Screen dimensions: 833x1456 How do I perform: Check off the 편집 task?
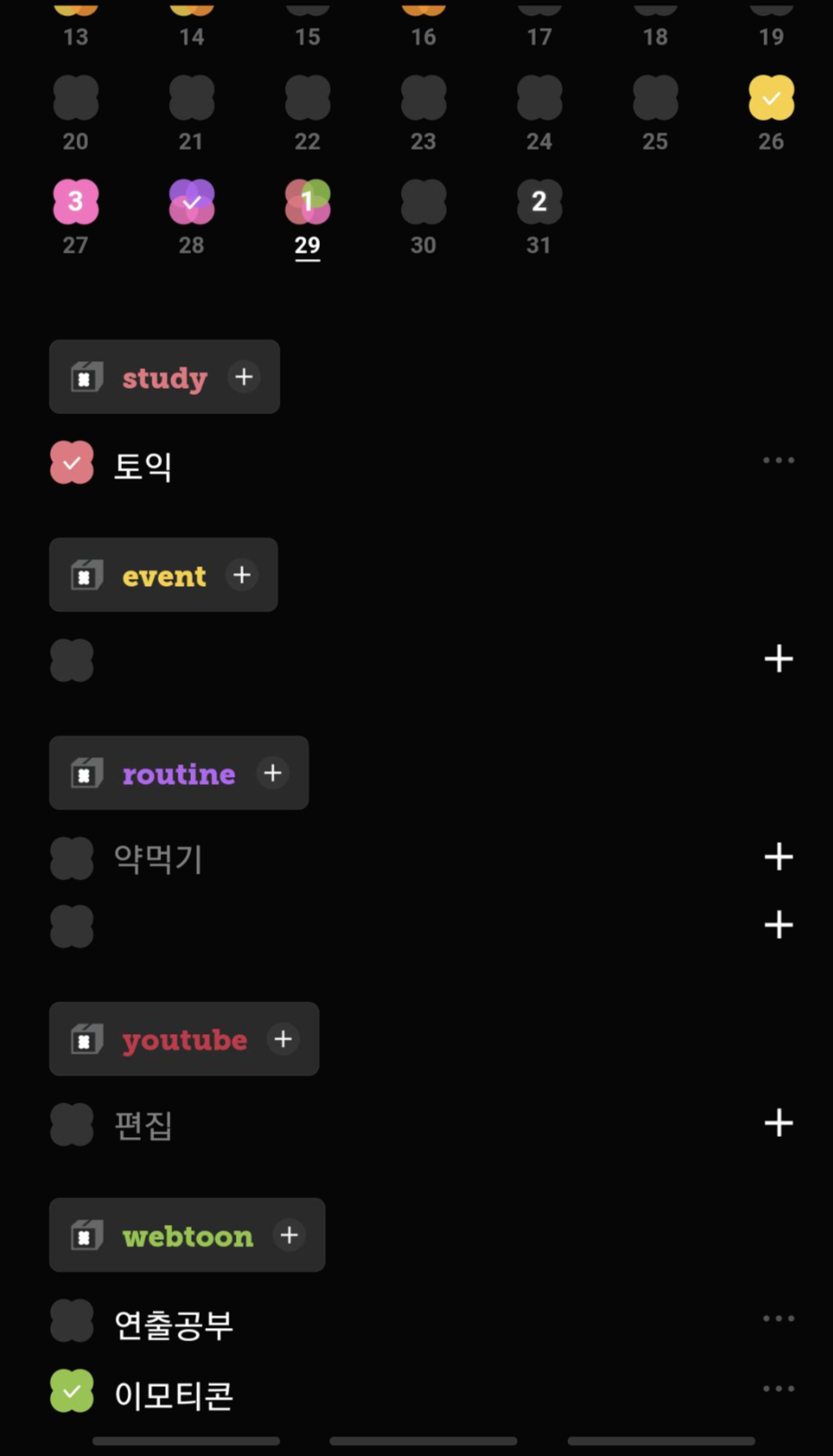point(72,1124)
